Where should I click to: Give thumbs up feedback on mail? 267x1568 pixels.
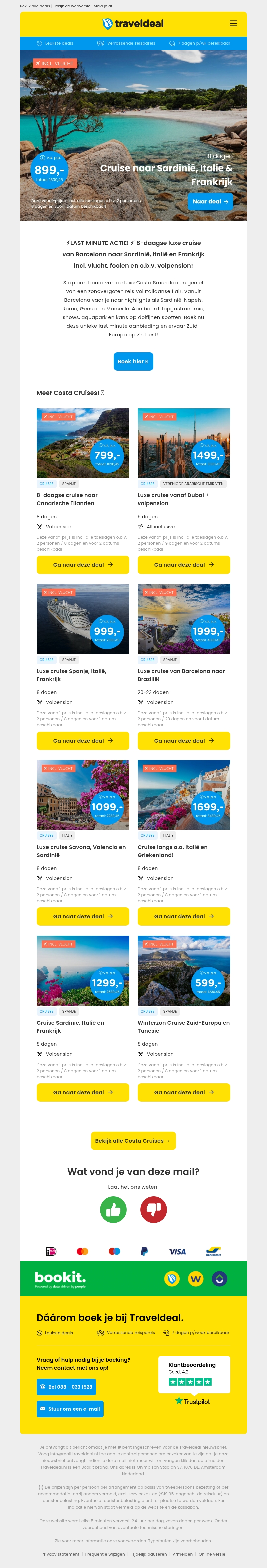(113, 1210)
